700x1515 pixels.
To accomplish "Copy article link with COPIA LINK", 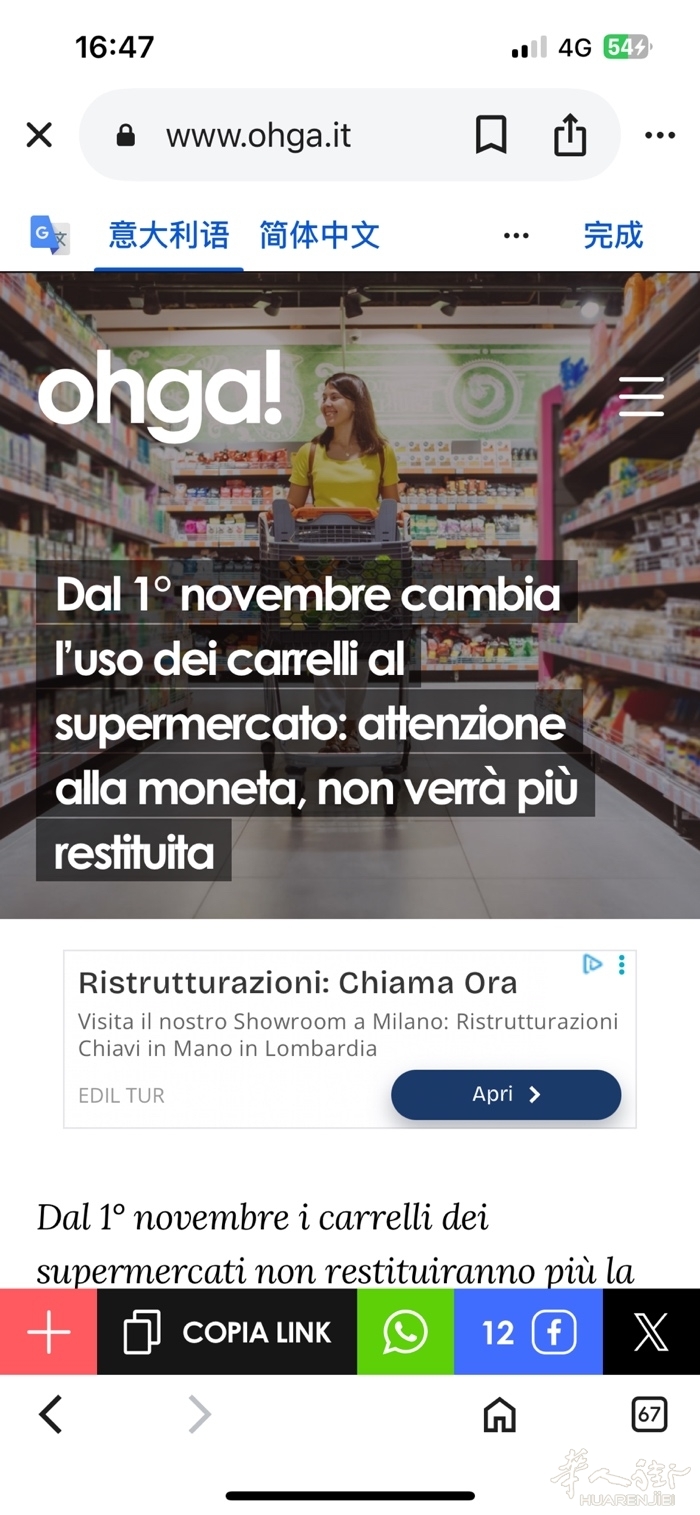I will (227, 1332).
